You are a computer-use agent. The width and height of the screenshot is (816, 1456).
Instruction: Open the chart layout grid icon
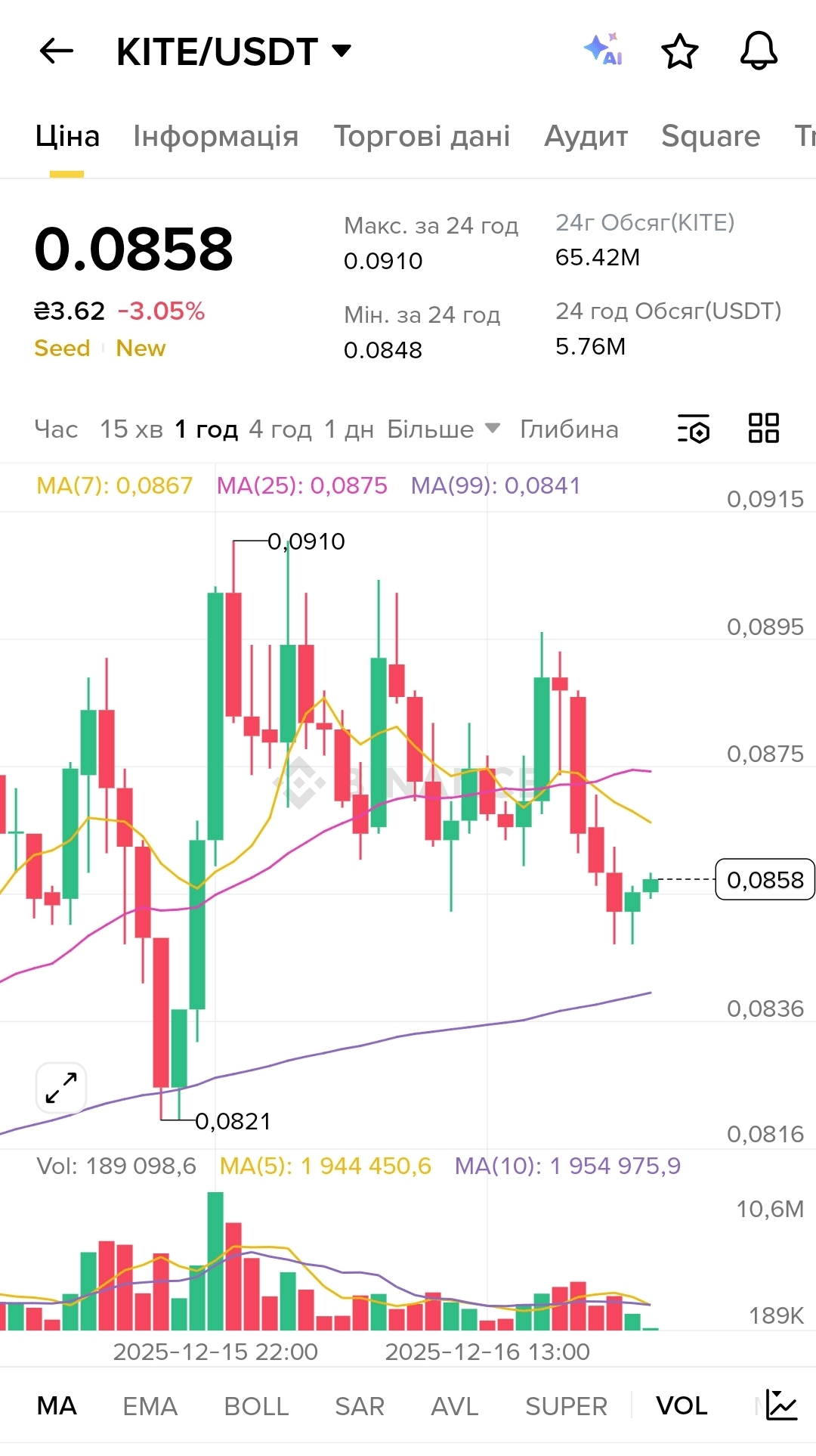[x=763, y=428]
